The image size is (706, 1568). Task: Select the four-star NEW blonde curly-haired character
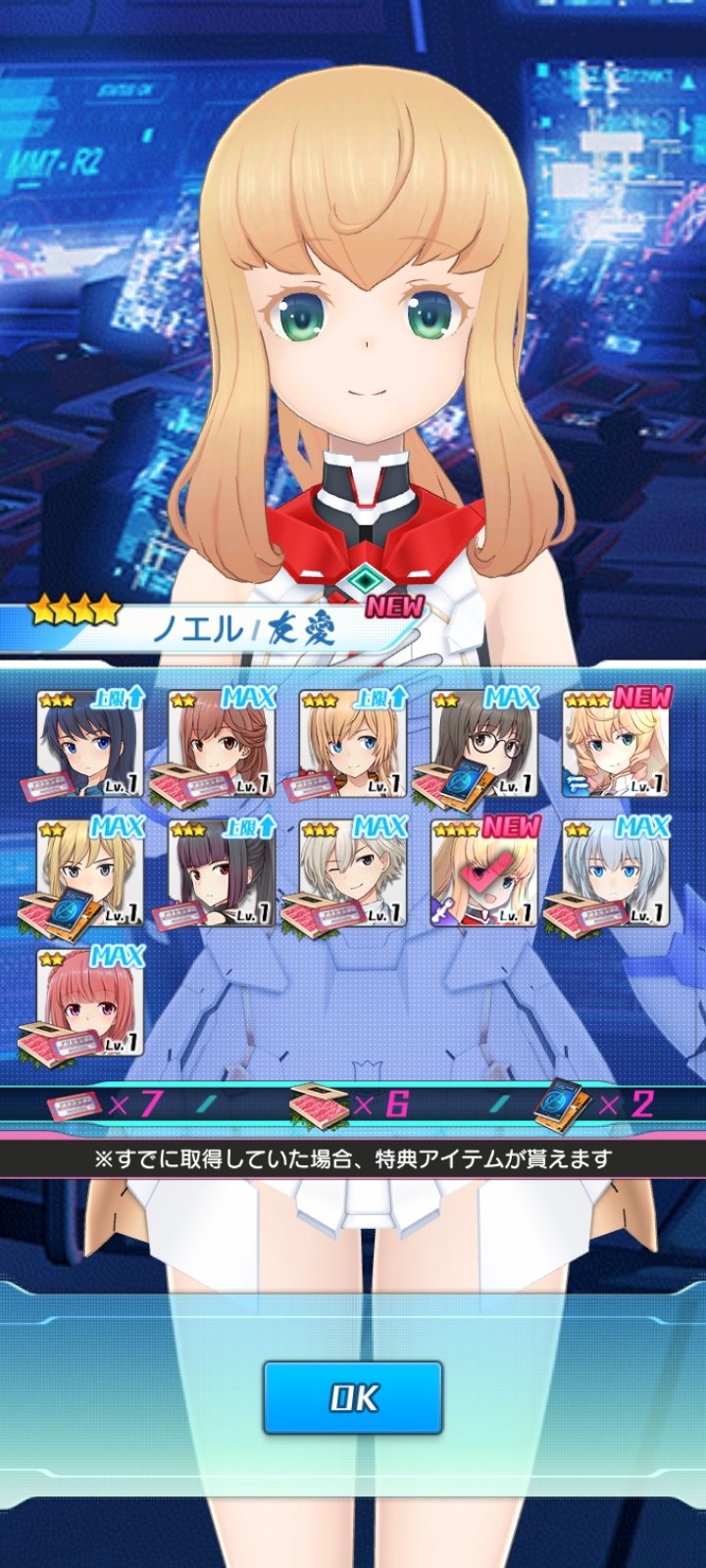pos(617,745)
